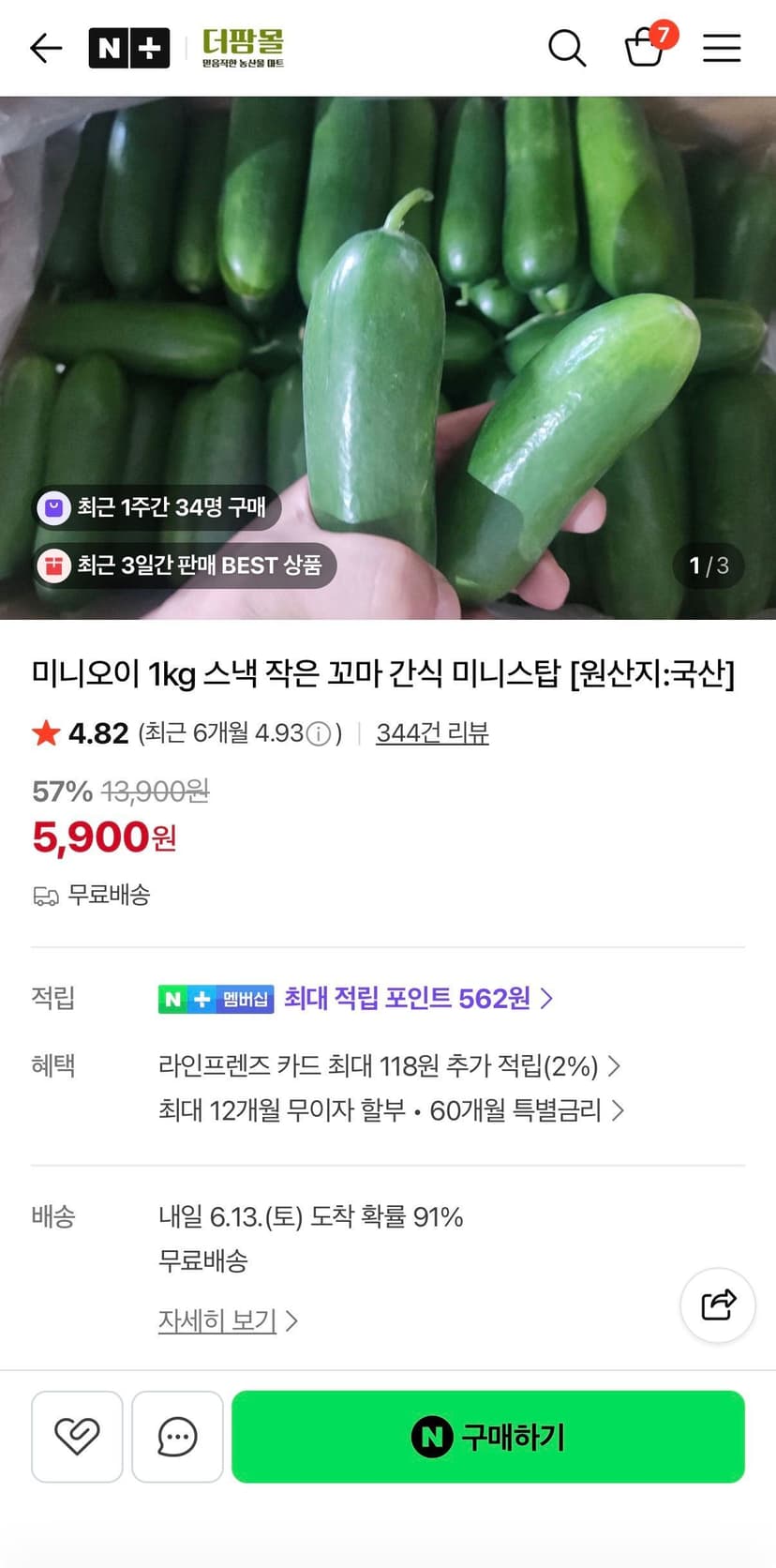
Task: Open the cucumber product photo
Action: pyautogui.click(x=388, y=357)
